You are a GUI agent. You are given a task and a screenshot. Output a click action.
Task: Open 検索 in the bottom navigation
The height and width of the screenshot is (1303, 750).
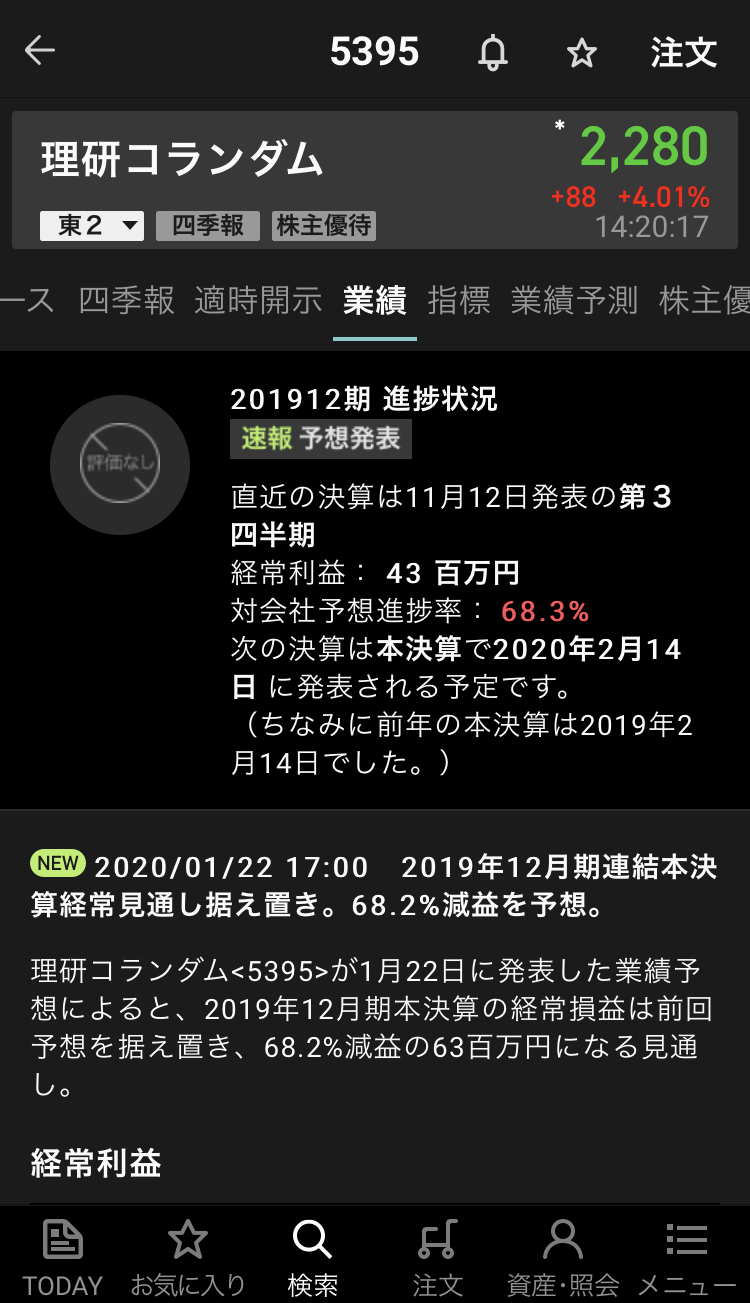click(312, 1256)
